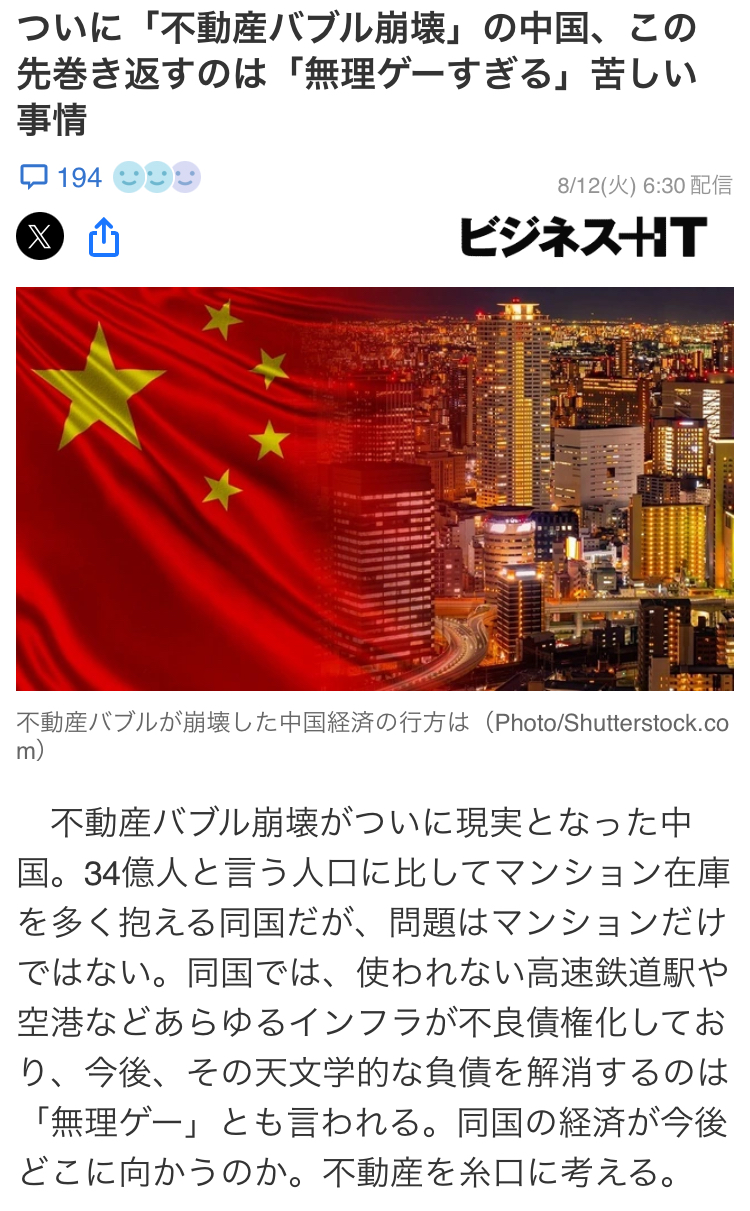750x1211 pixels.
Task: View the emoji reactions
Action: point(157,178)
